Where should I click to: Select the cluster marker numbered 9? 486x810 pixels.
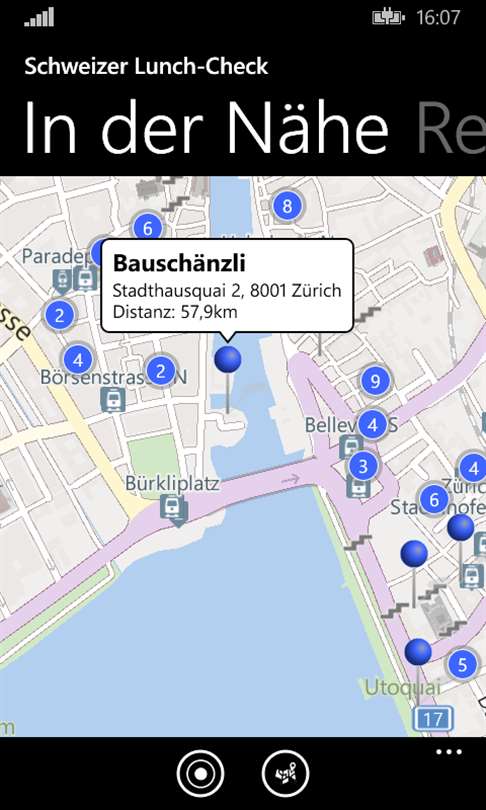tap(375, 381)
